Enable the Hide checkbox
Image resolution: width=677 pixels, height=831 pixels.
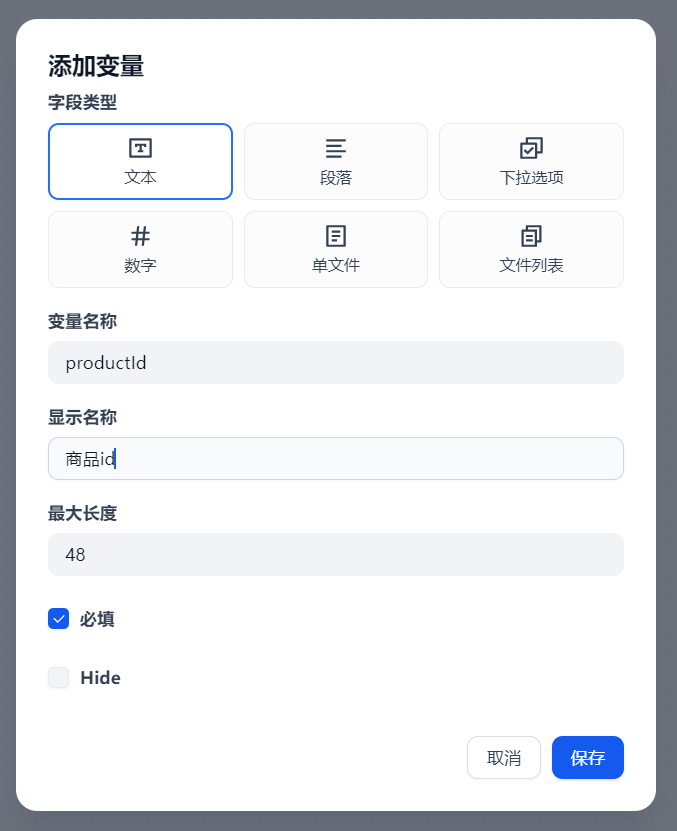pyautogui.click(x=58, y=678)
